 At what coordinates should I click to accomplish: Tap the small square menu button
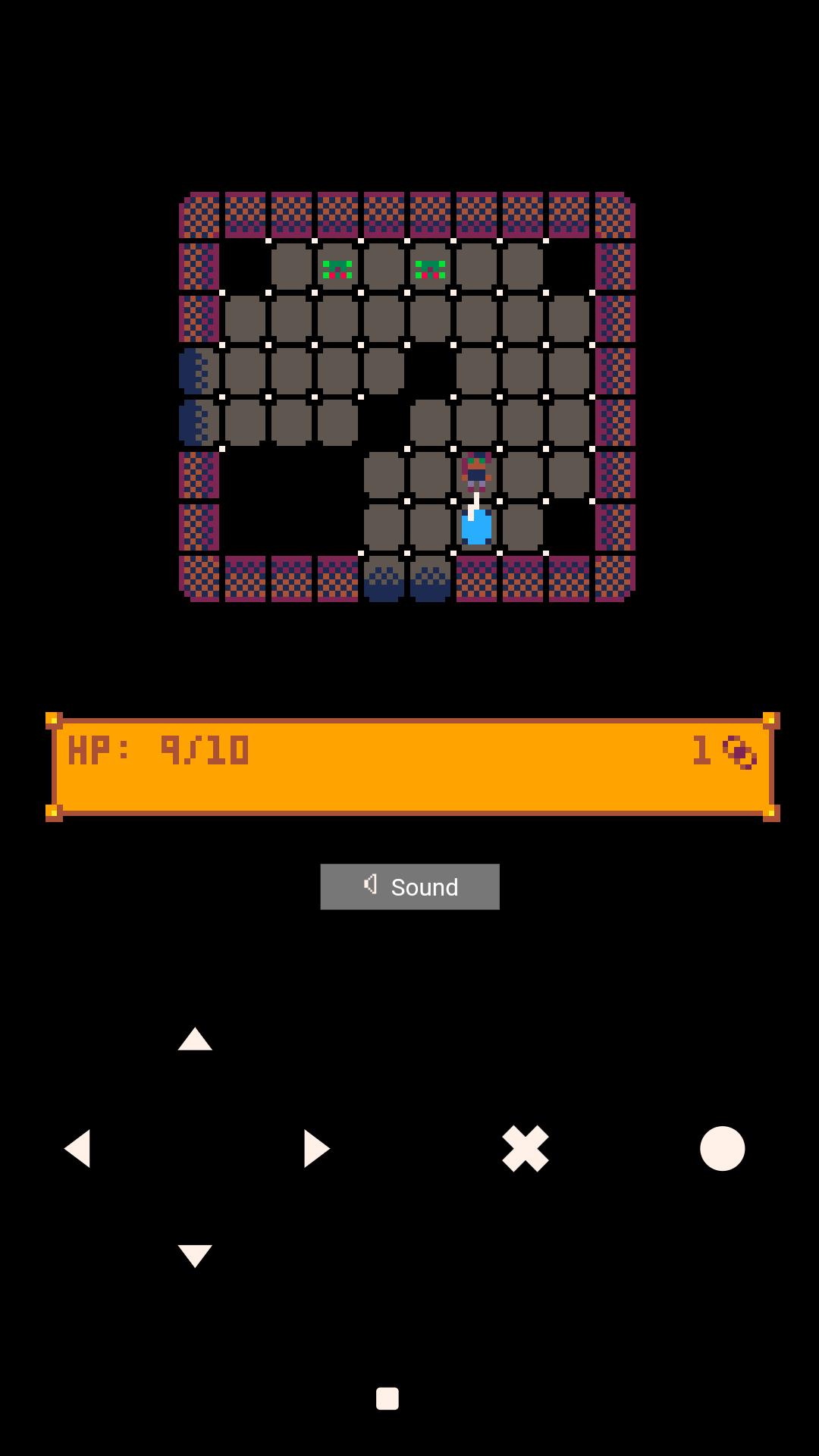[x=388, y=1398]
